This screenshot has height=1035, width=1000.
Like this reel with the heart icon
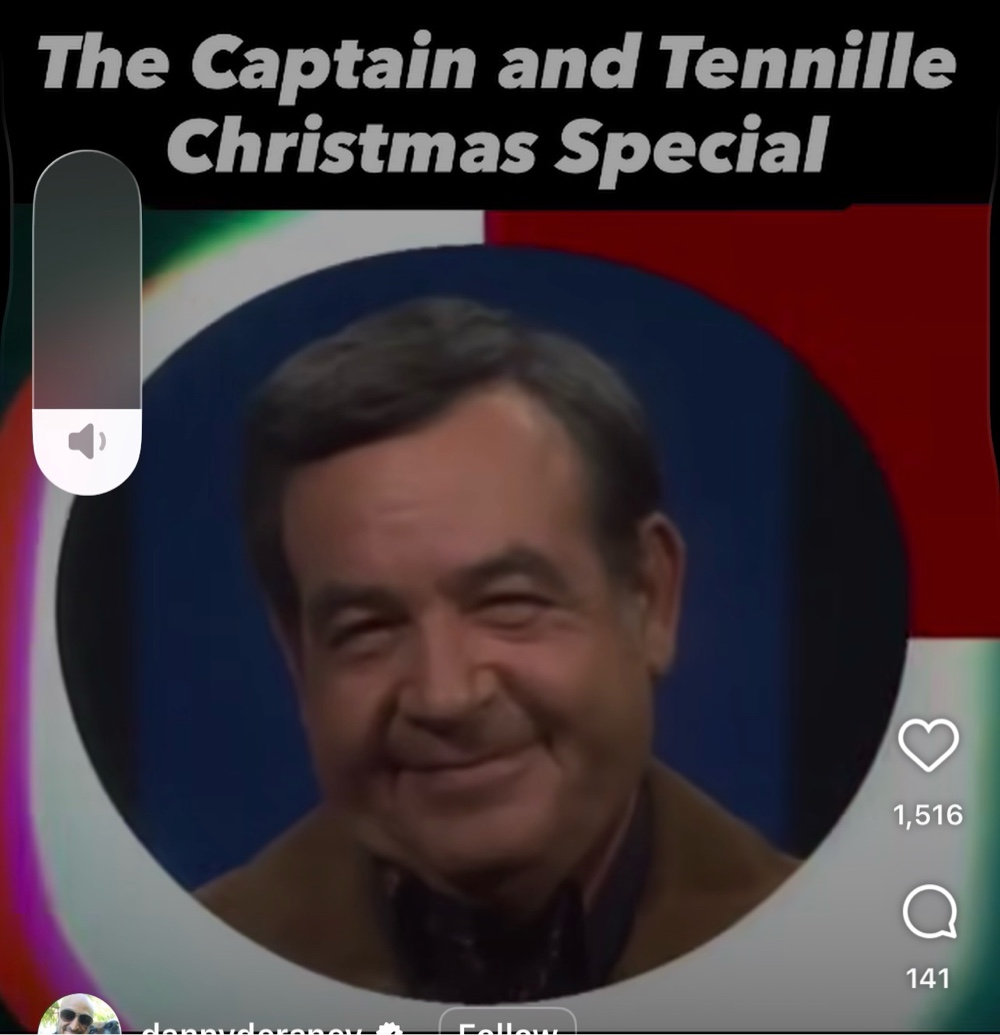pyautogui.click(x=928, y=745)
